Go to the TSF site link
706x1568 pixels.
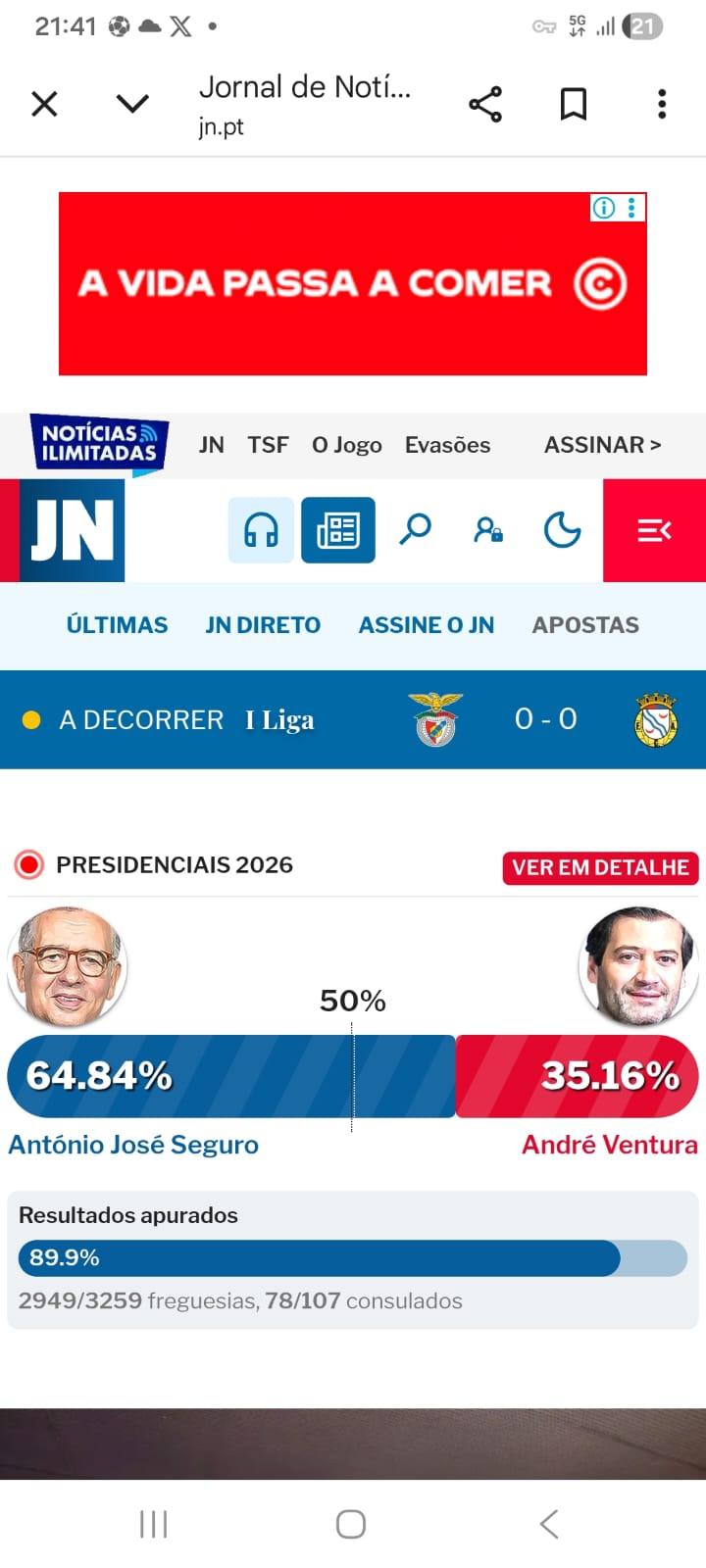[x=268, y=445]
